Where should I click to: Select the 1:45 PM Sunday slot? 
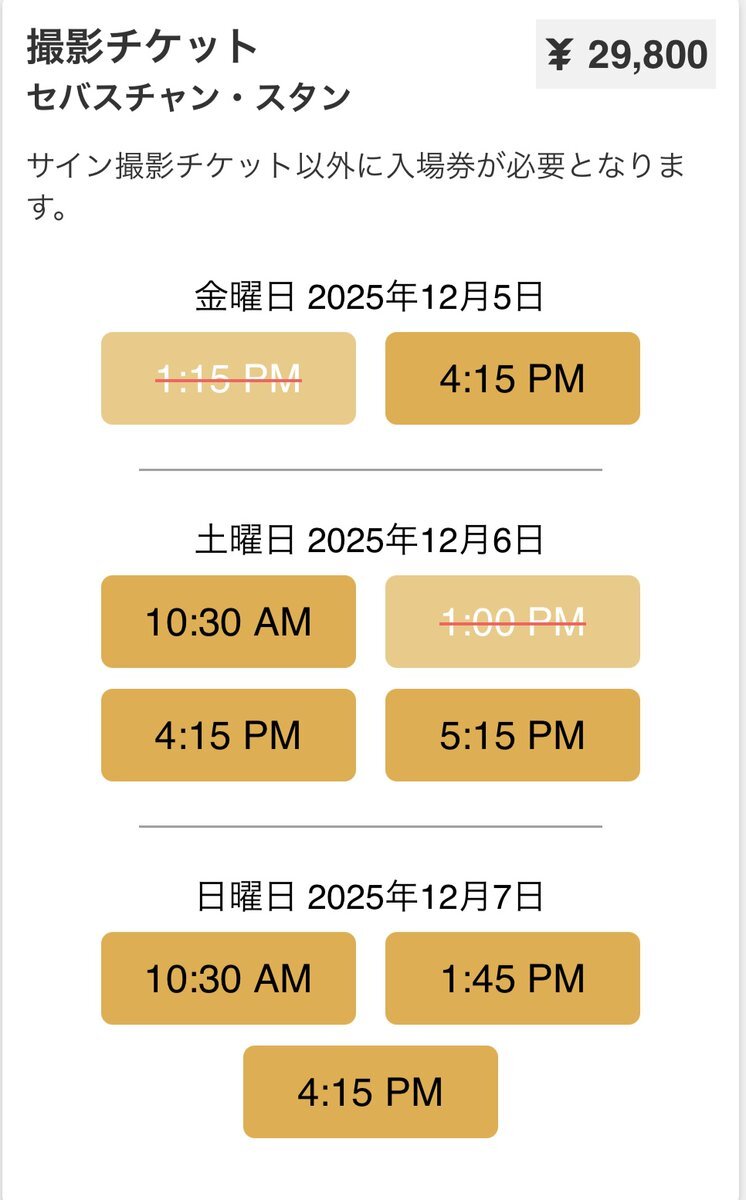click(512, 978)
